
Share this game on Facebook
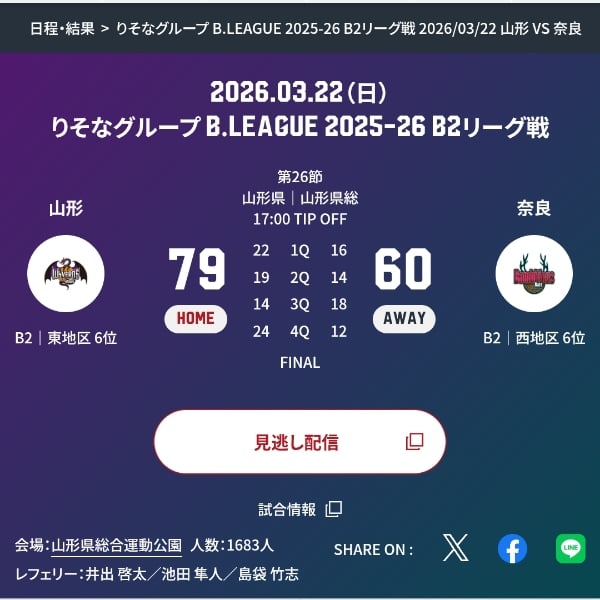pyautogui.click(x=512, y=548)
